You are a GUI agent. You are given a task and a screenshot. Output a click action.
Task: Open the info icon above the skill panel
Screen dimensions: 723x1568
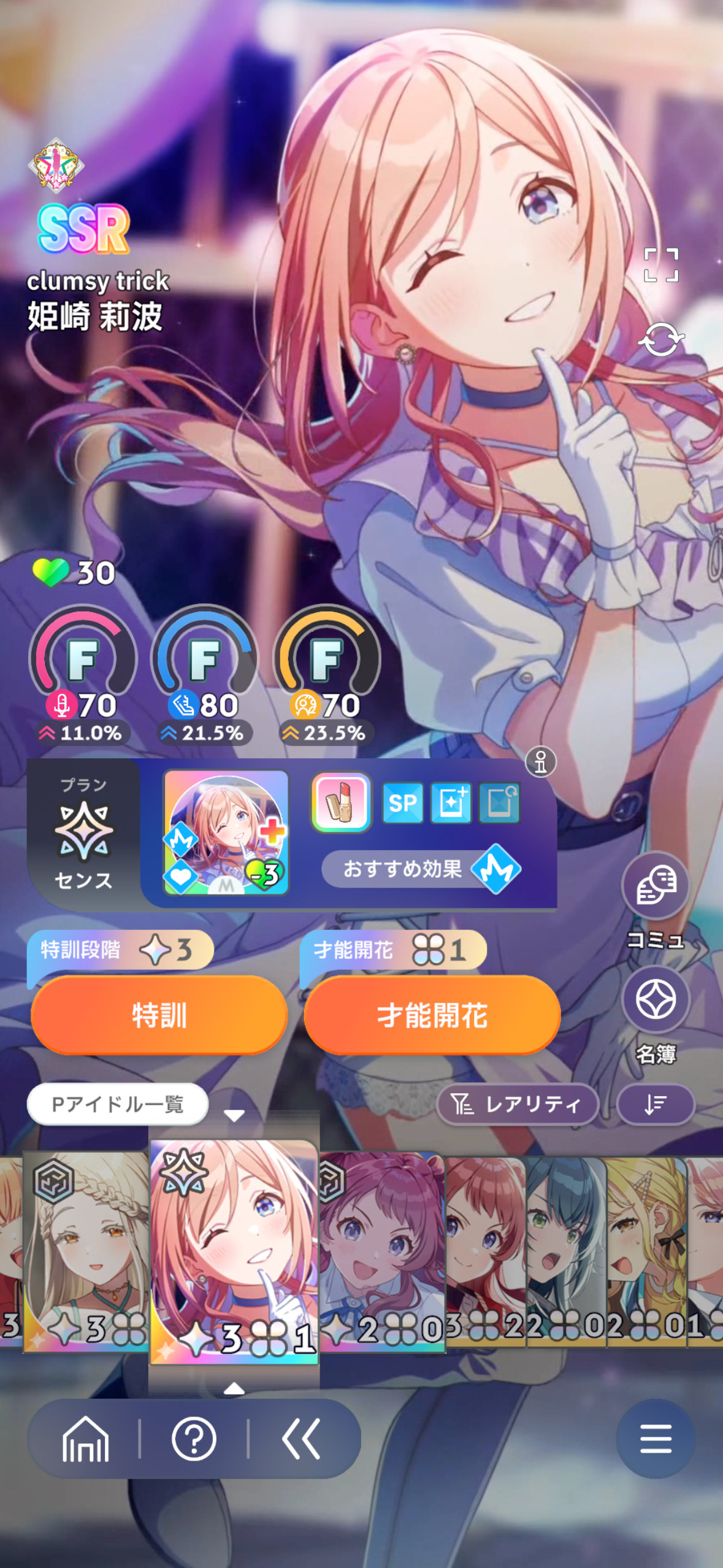[541, 762]
